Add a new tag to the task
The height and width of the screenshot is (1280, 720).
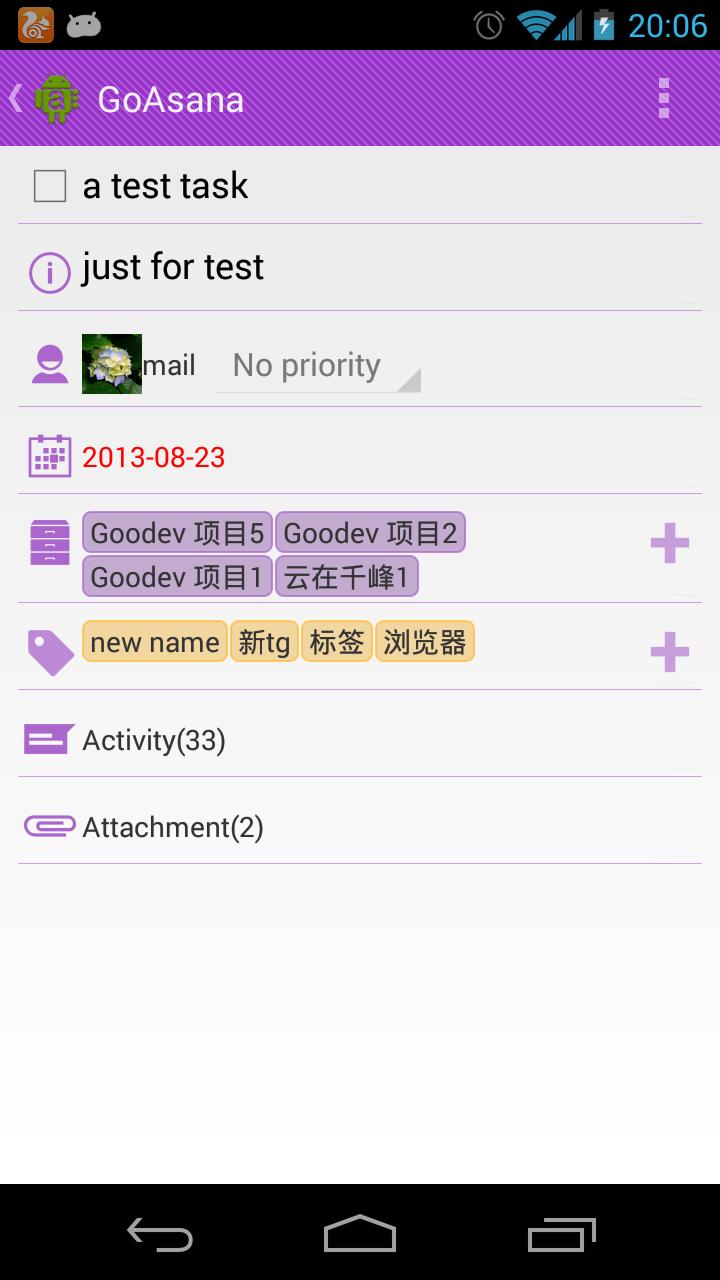tap(669, 652)
